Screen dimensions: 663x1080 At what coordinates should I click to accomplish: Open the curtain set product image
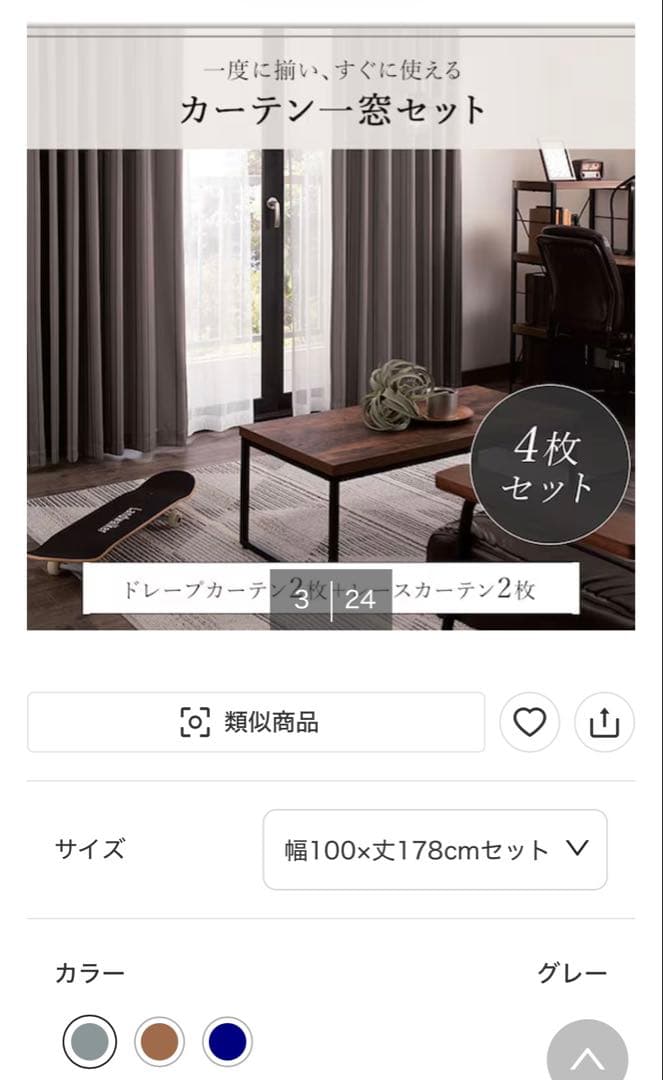point(330,330)
